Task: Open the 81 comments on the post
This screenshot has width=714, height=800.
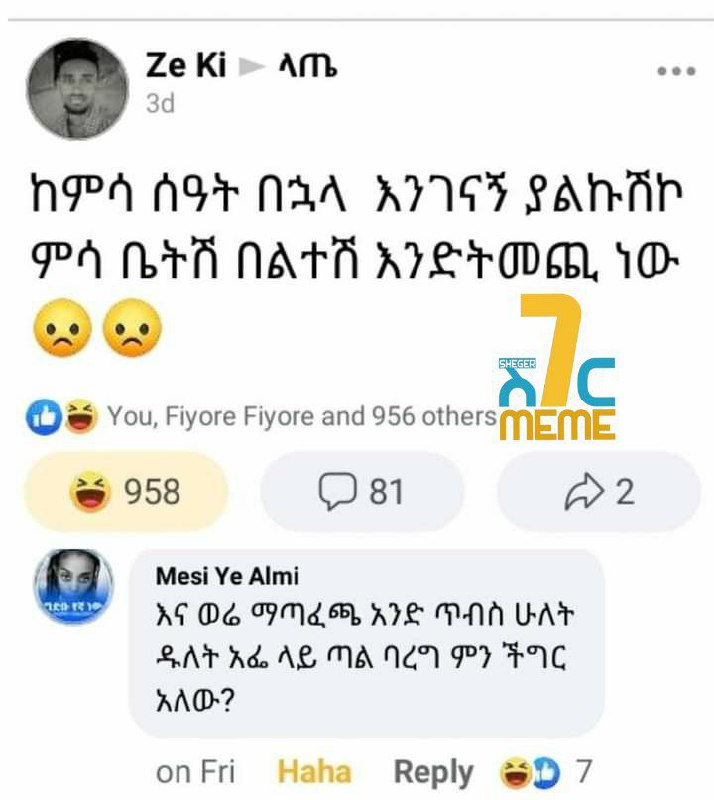Action: [362, 491]
